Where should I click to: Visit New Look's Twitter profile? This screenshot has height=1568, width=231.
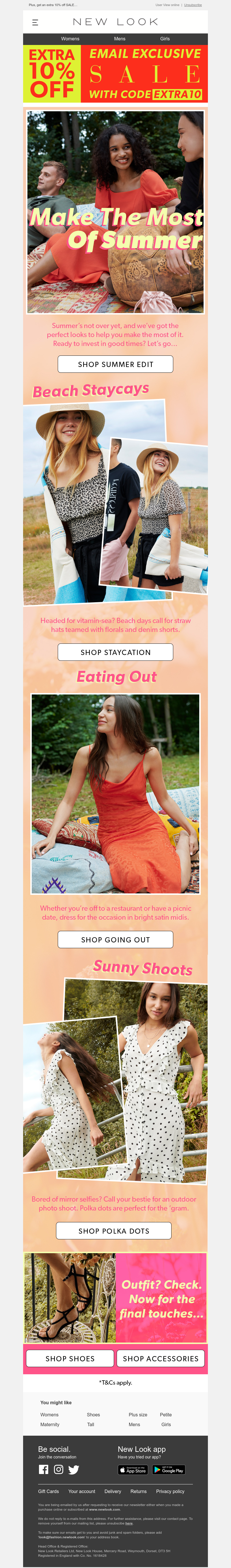coord(74,1469)
